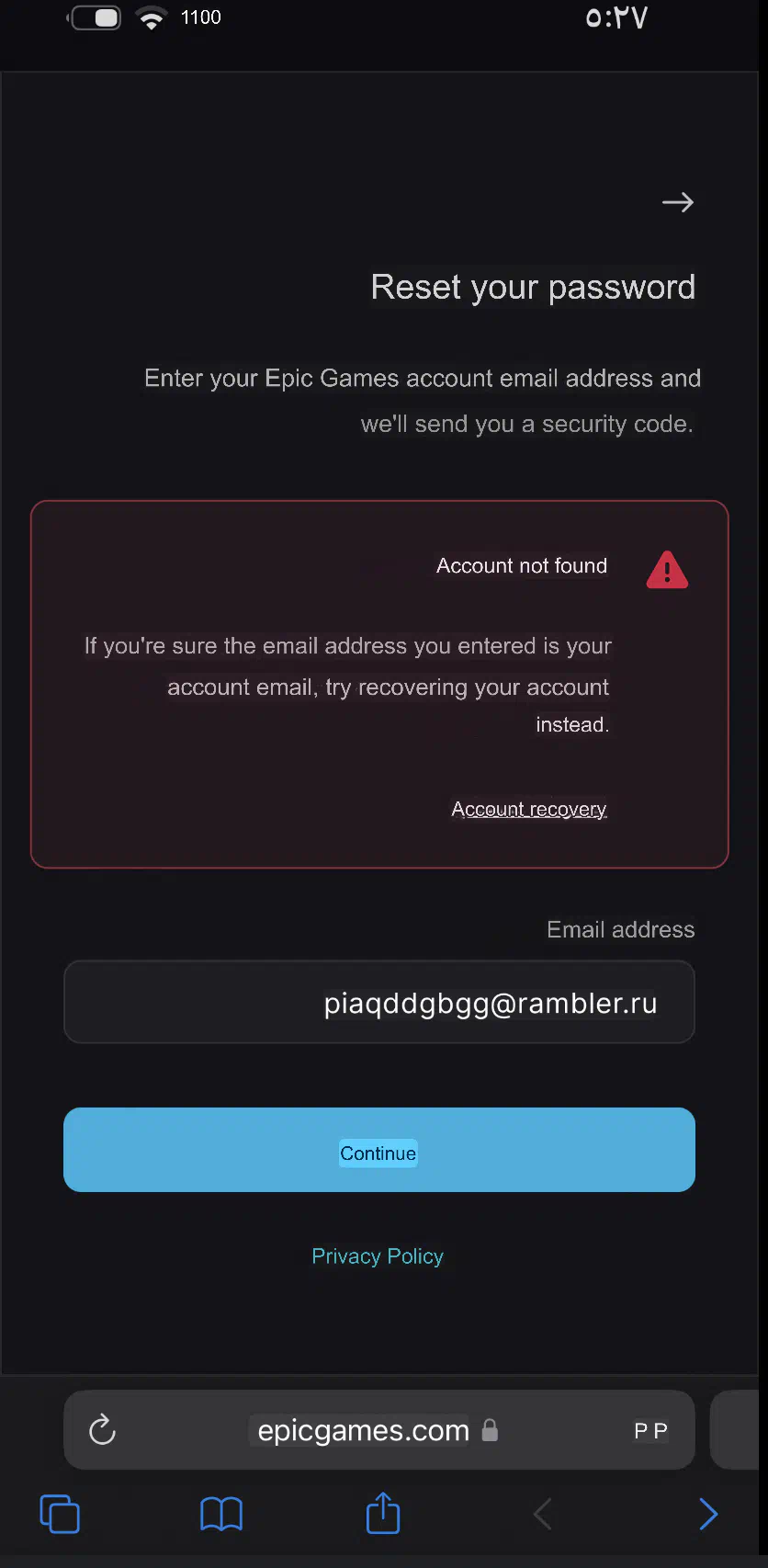The width and height of the screenshot is (768, 1568).
Task: Tap the right-pointing blue chevron in the browser toolbar
Action: pyautogui.click(x=707, y=1514)
